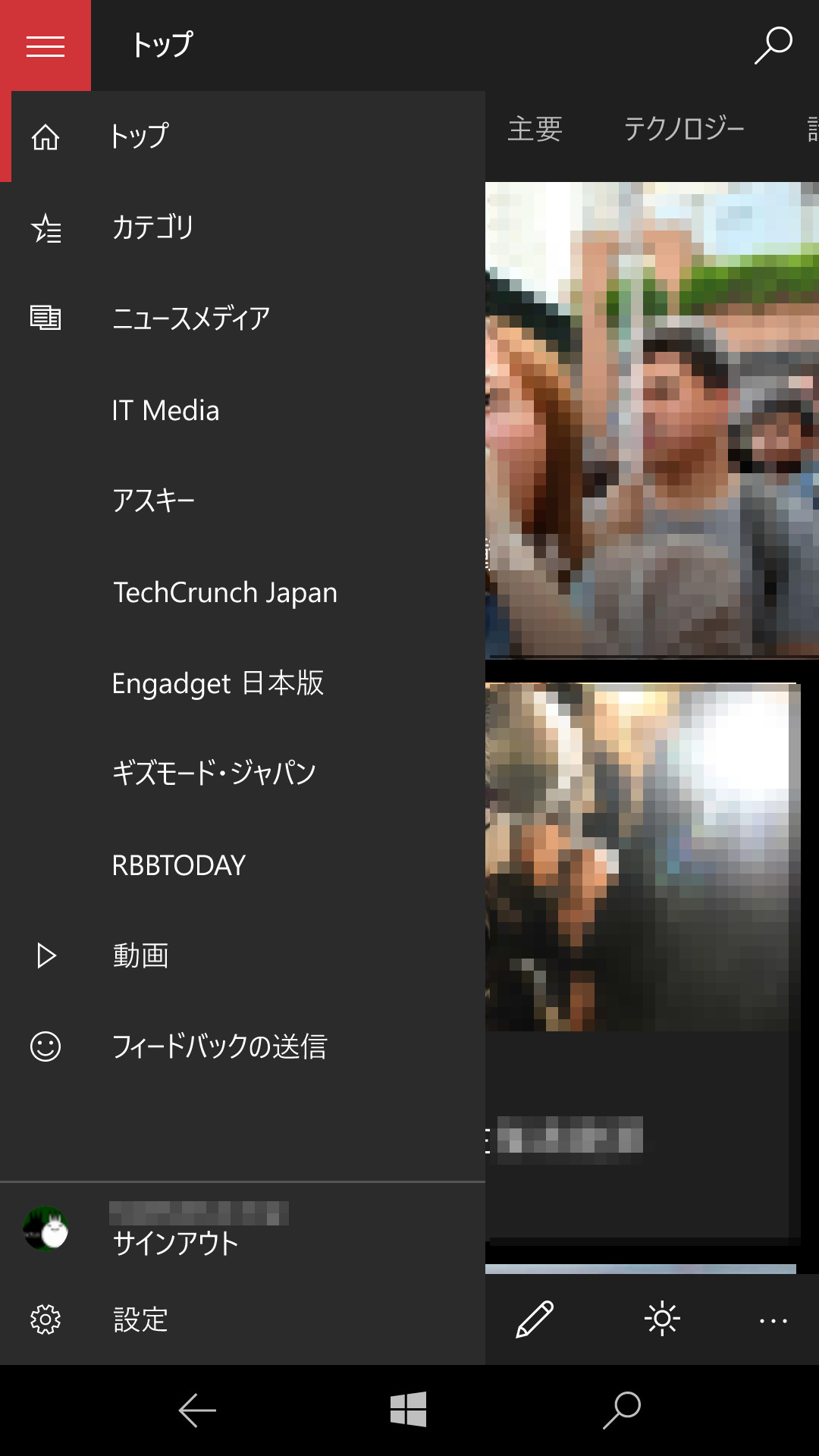Switch to the テクノロジー tab
This screenshot has height=1456, width=819.
[x=685, y=129]
